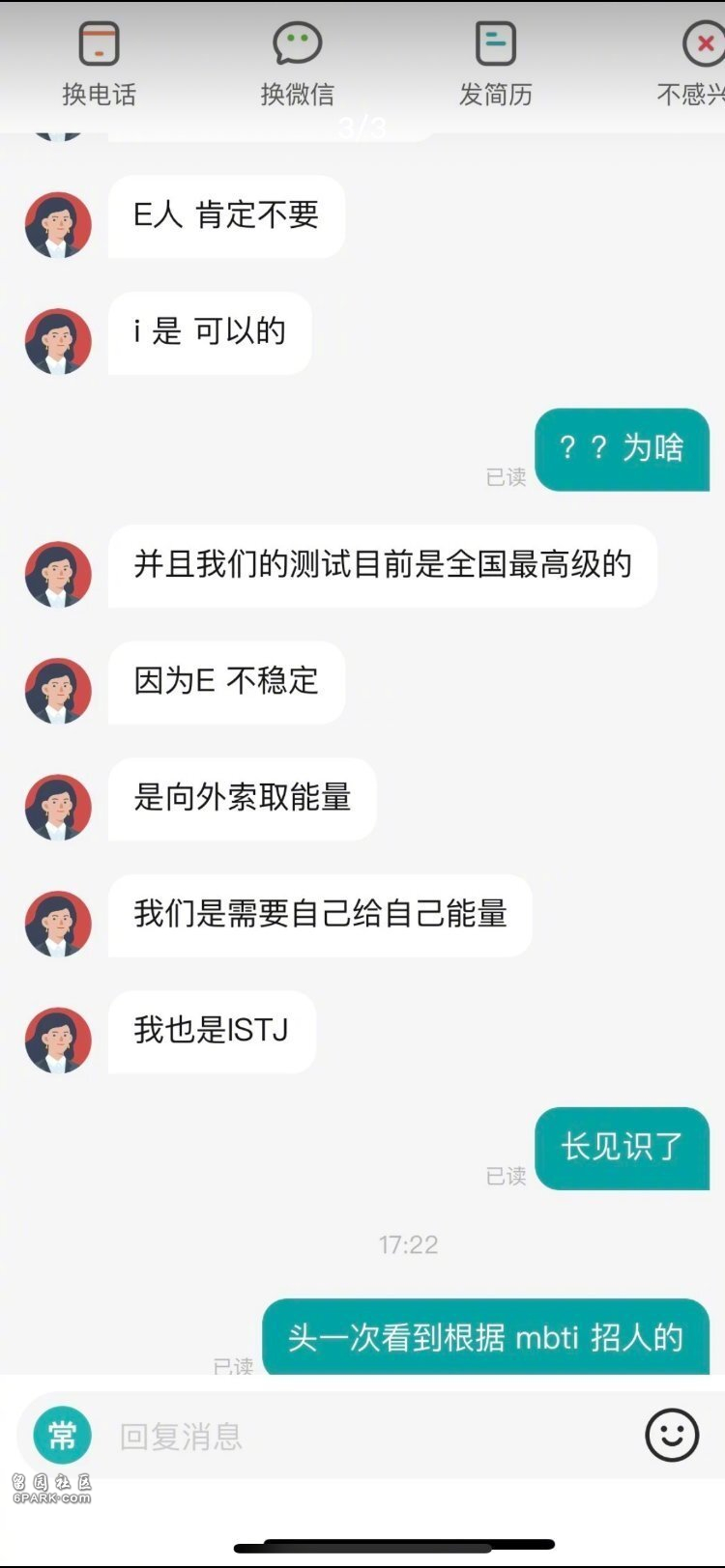Open common phrases via 常 button
The height and width of the screenshot is (1568, 725).
[x=62, y=1435]
